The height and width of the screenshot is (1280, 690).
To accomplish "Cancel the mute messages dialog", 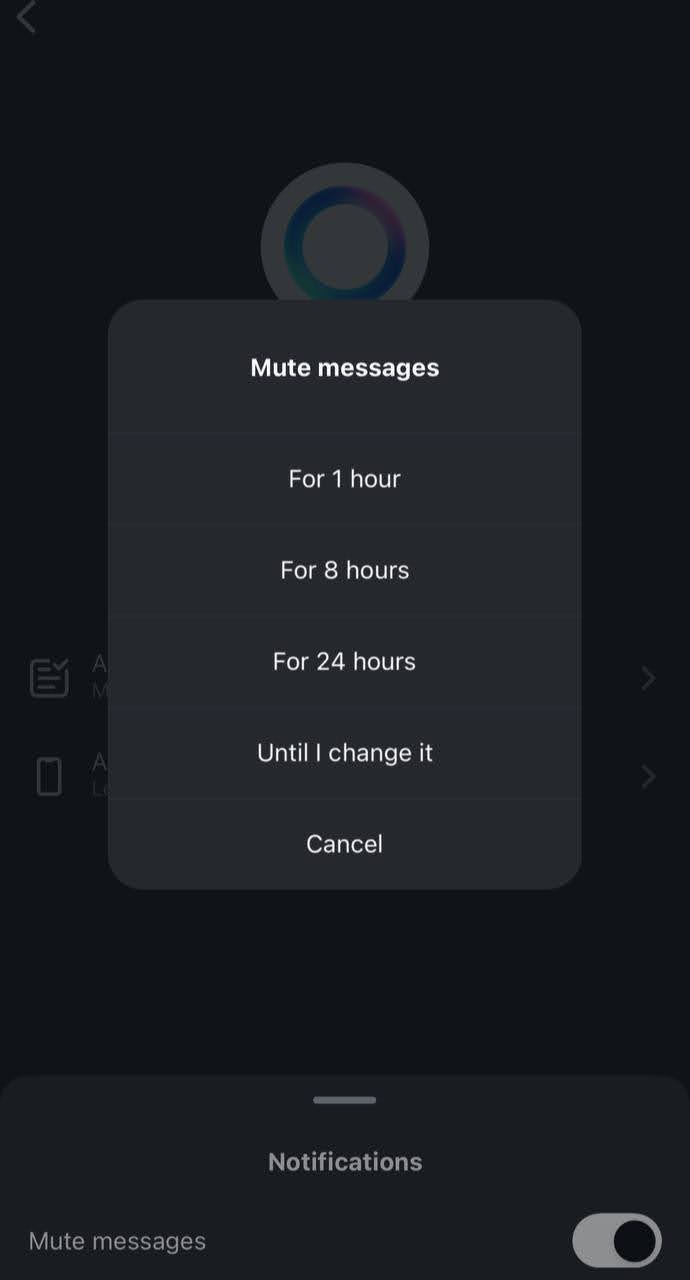I will pos(344,844).
